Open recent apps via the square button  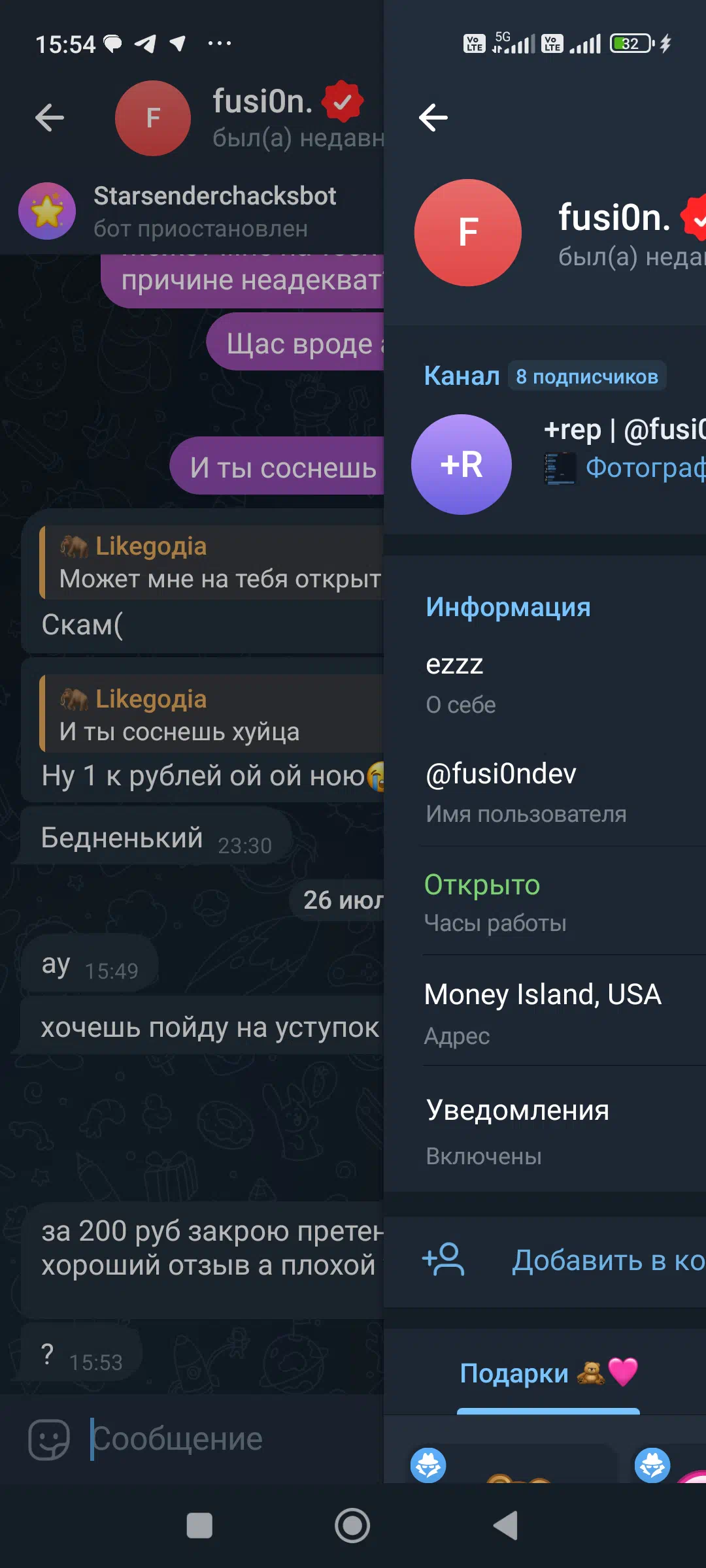pyautogui.click(x=199, y=1526)
